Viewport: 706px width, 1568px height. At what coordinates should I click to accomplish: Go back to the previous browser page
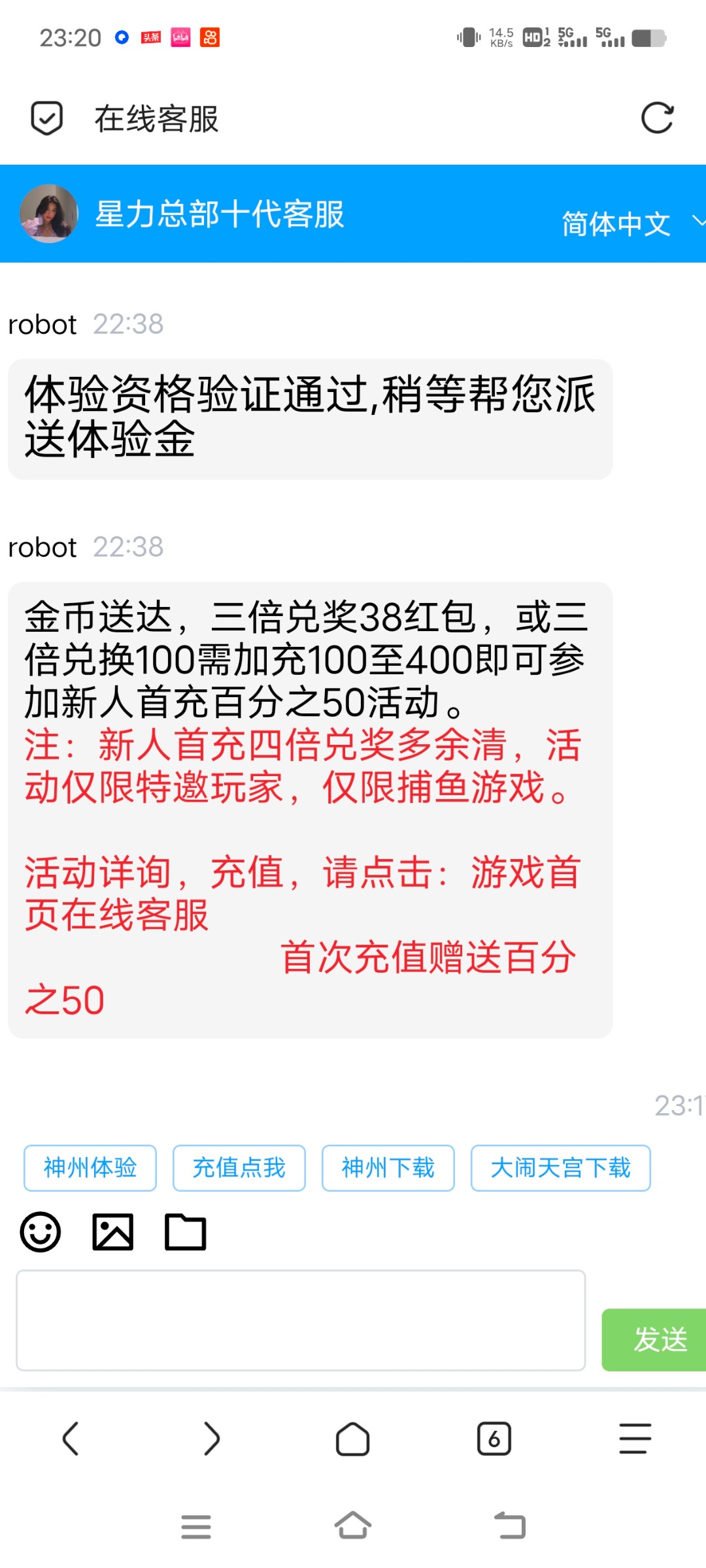click(x=71, y=1439)
